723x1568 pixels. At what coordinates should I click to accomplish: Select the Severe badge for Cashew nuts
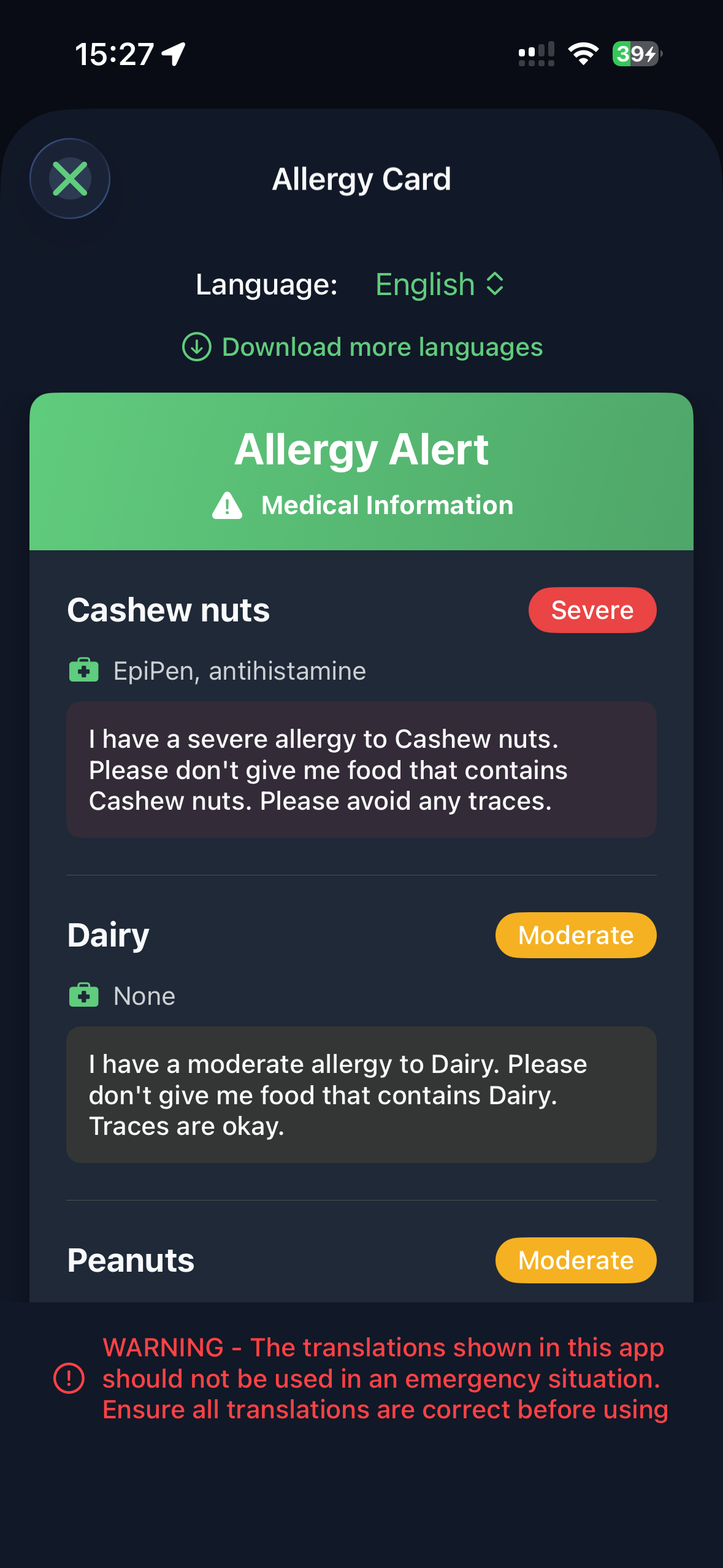592,609
